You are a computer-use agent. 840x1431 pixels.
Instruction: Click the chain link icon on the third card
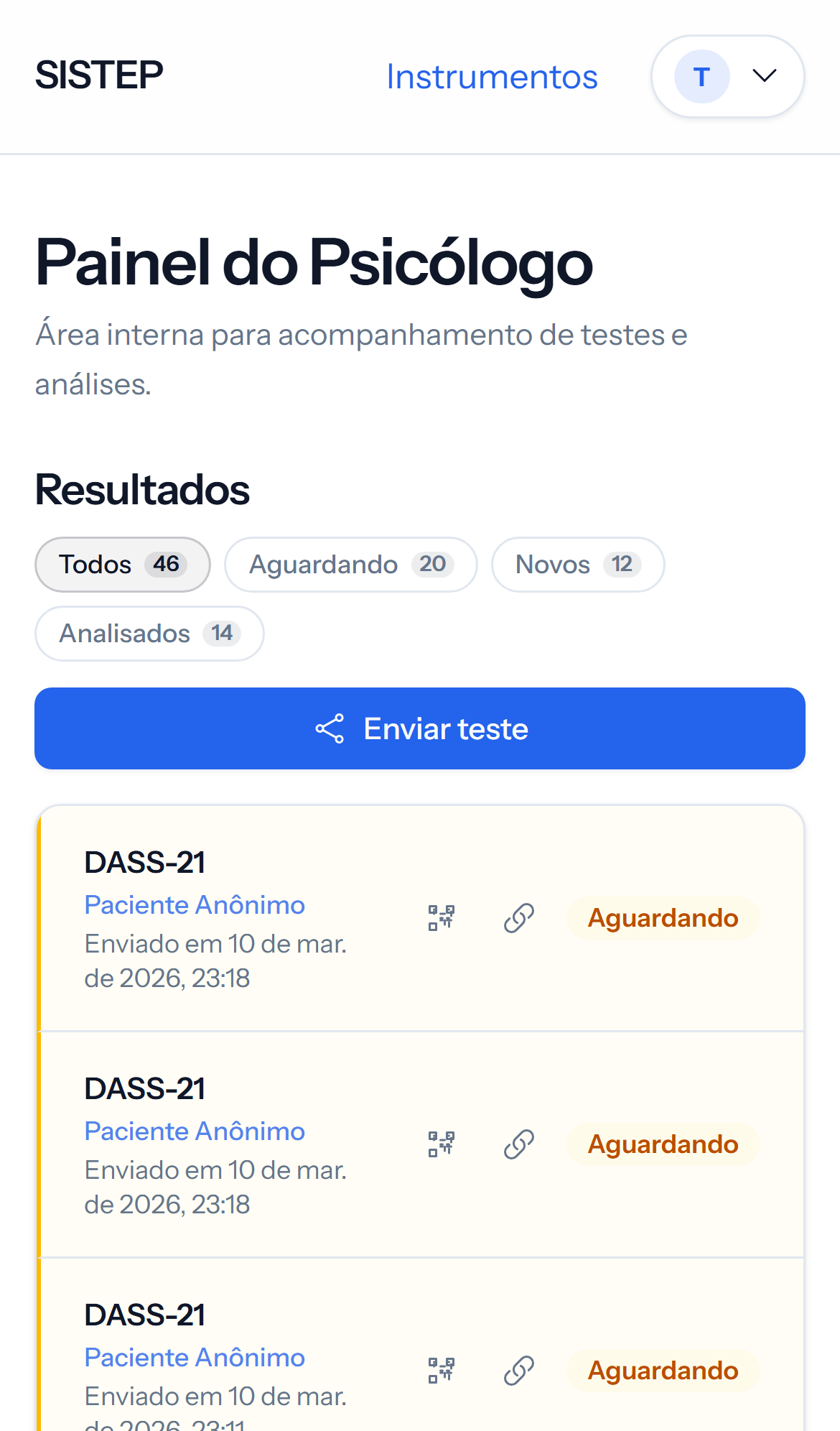click(x=518, y=1370)
